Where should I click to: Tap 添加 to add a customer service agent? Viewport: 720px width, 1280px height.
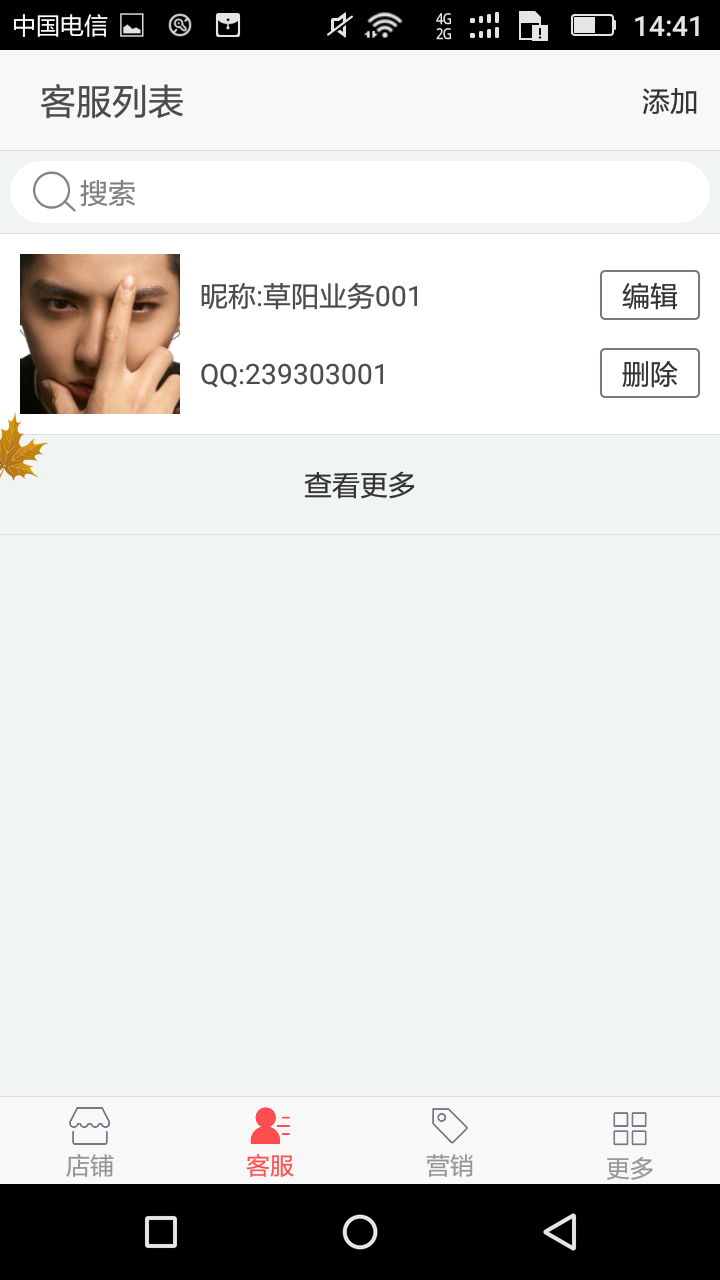tap(669, 102)
